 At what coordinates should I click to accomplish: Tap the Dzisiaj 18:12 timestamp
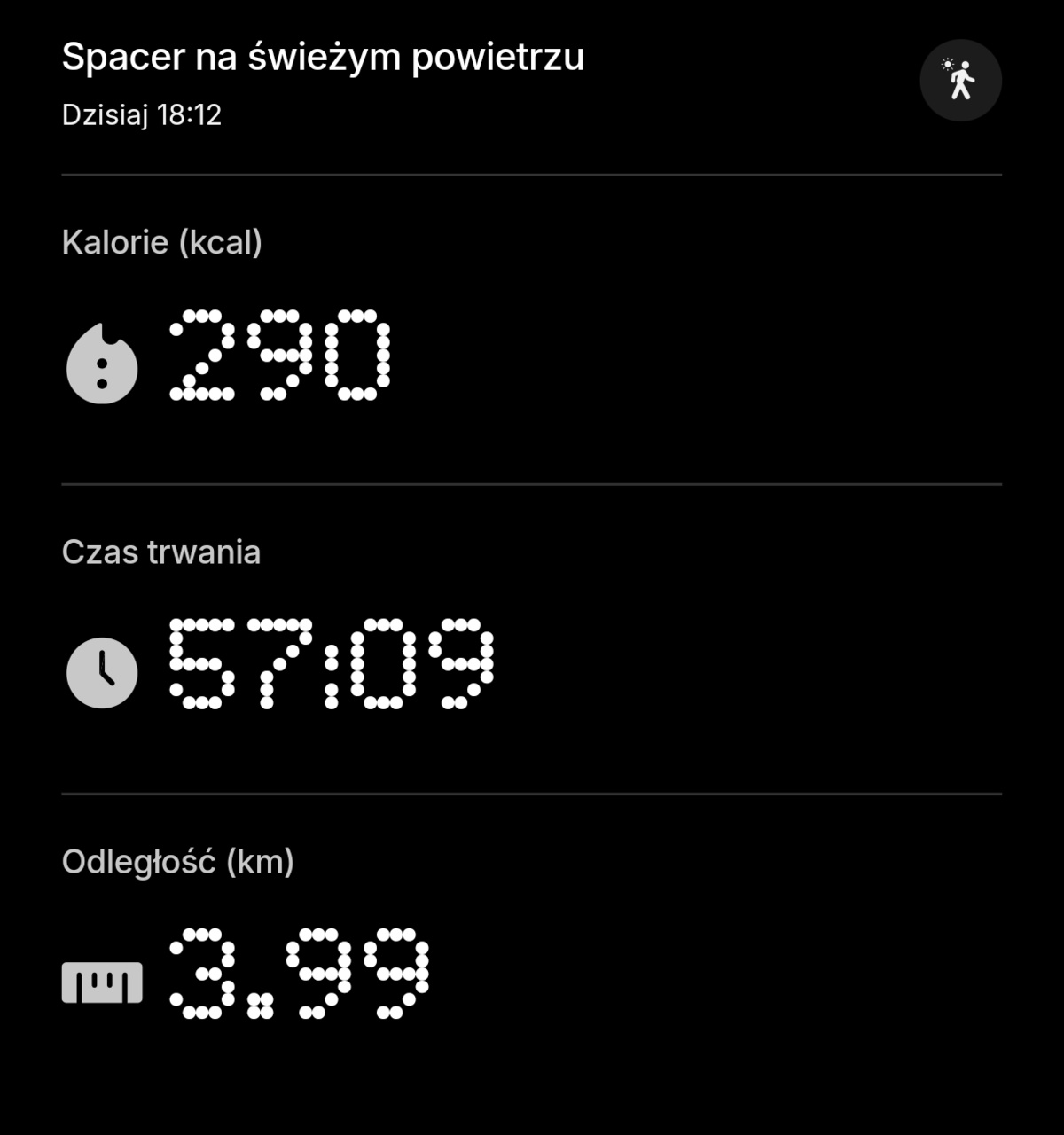pos(144,113)
